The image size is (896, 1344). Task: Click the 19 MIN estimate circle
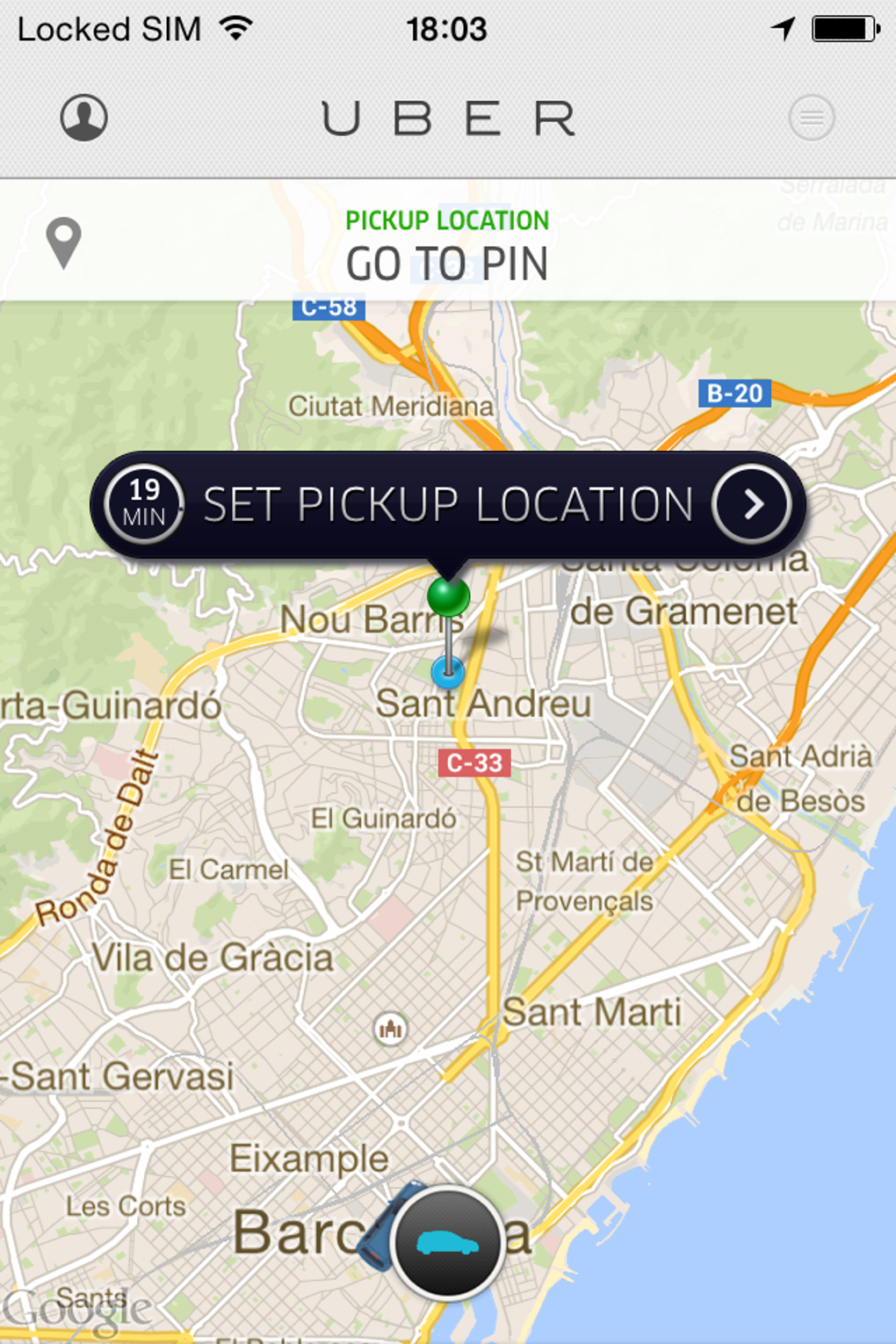click(x=143, y=503)
